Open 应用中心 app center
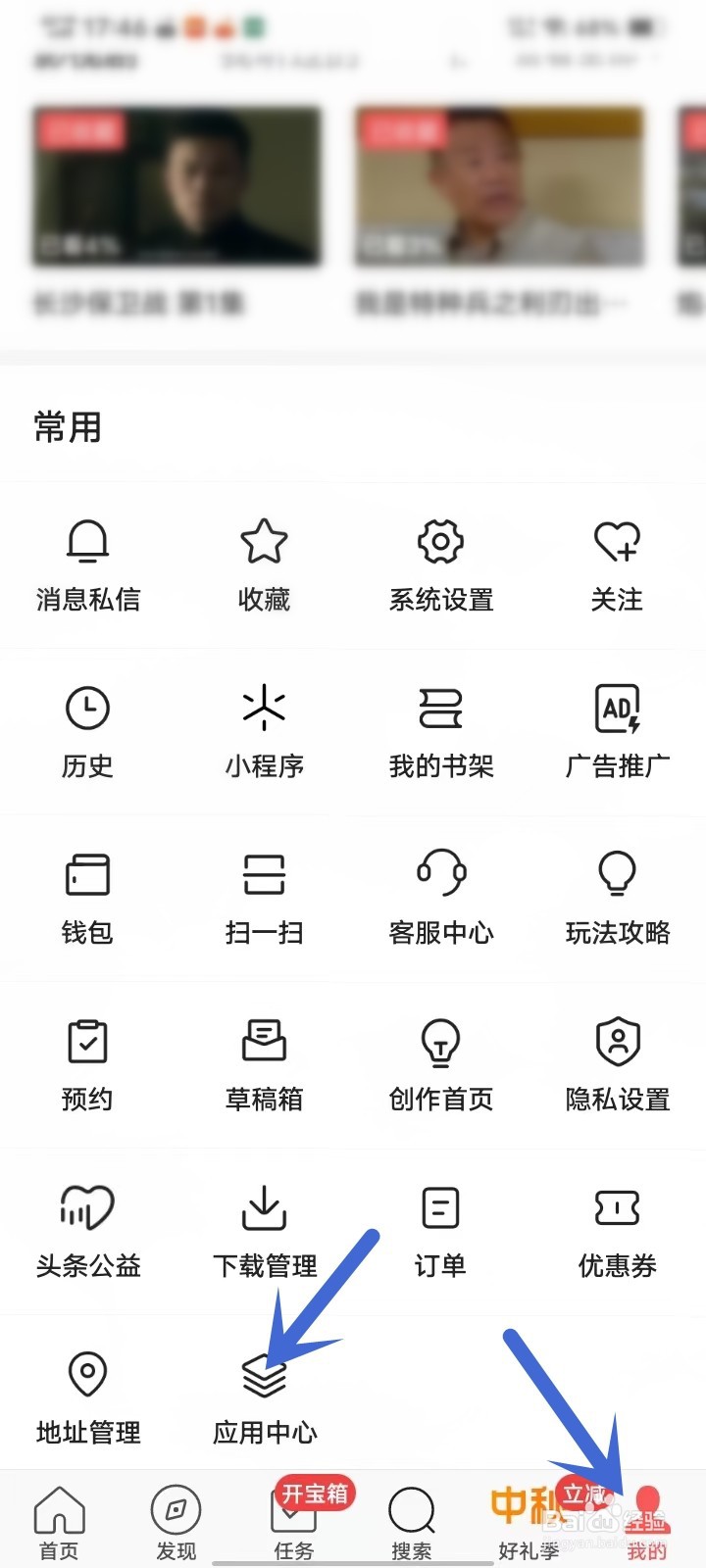The width and height of the screenshot is (706, 1568). point(263,1396)
